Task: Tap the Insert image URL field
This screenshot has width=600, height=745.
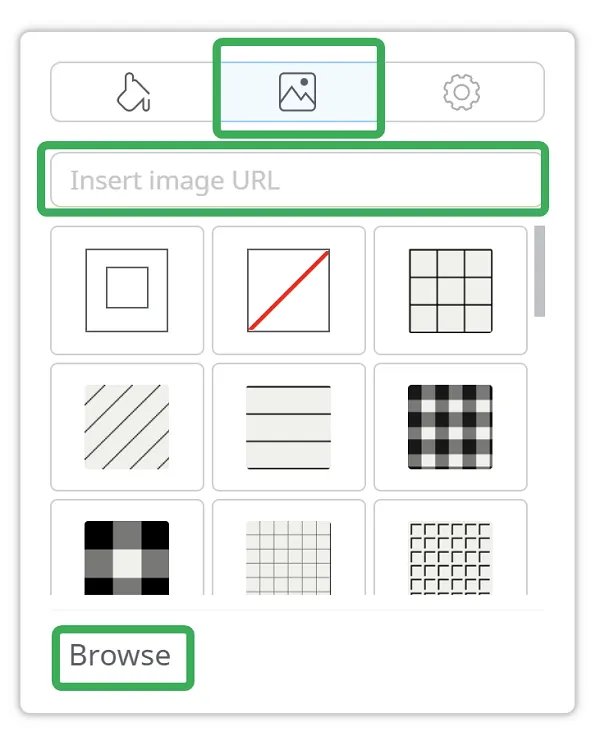Action: click(x=292, y=181)
